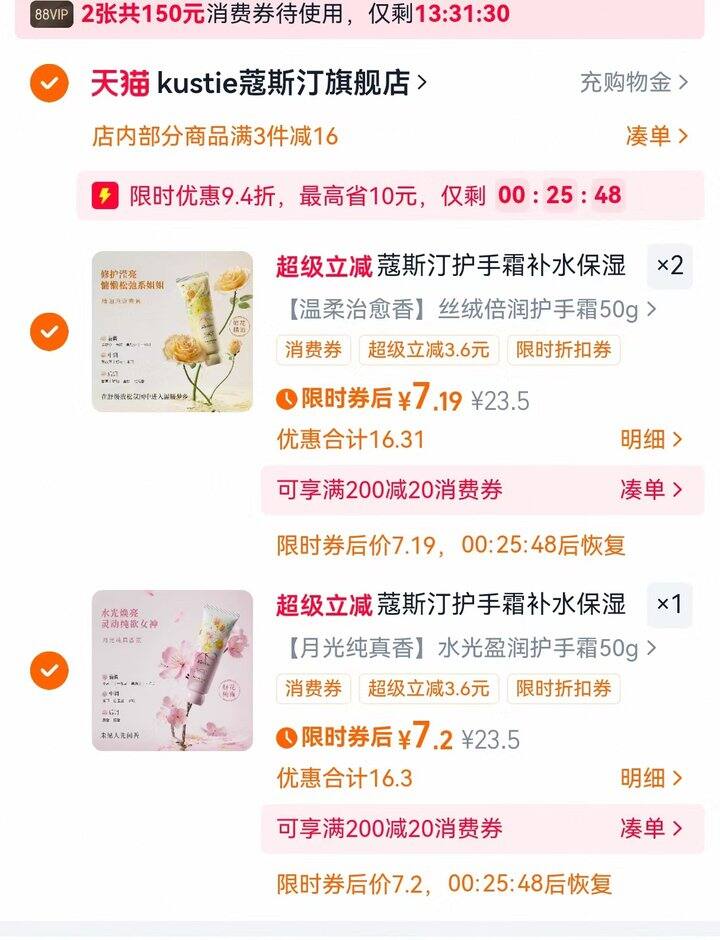Tap 充购物金 link
The image size is (720, 940).
click(x=633, y=83)
